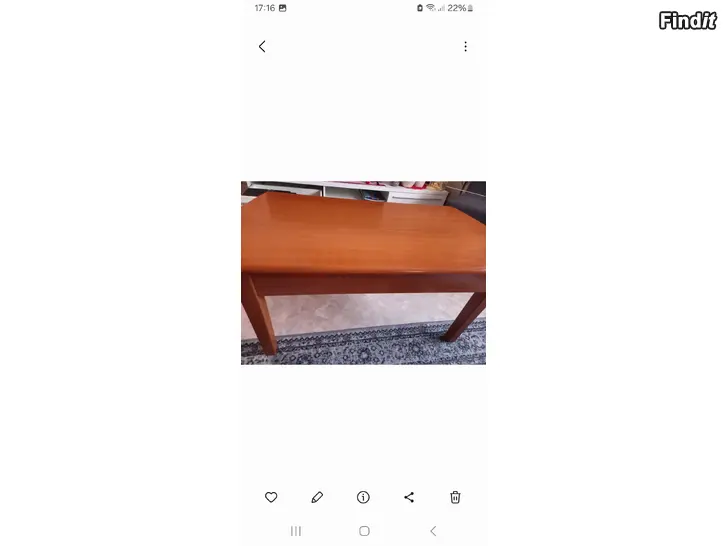Viewport: 728px width, 546px height.
Task: Mark the table photo as favorite
Action: coord(271,497)
